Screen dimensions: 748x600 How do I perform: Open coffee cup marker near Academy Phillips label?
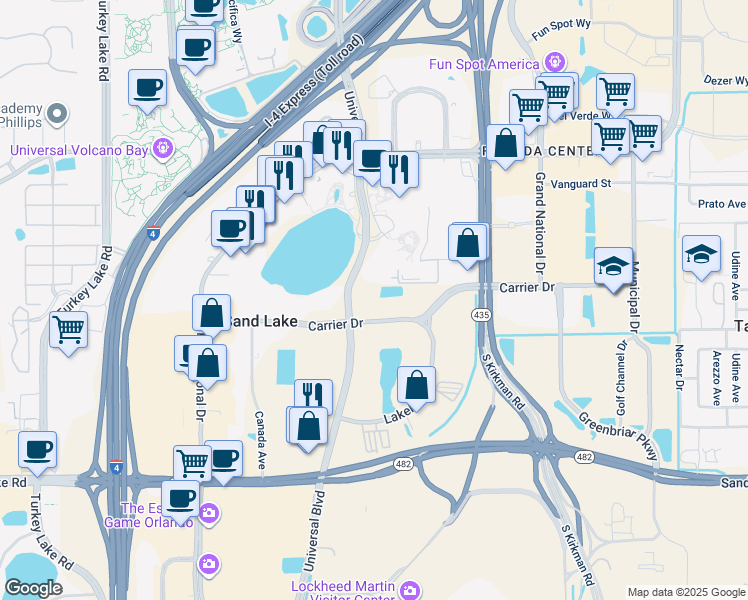pyautogui.click(x=148, y=88)
